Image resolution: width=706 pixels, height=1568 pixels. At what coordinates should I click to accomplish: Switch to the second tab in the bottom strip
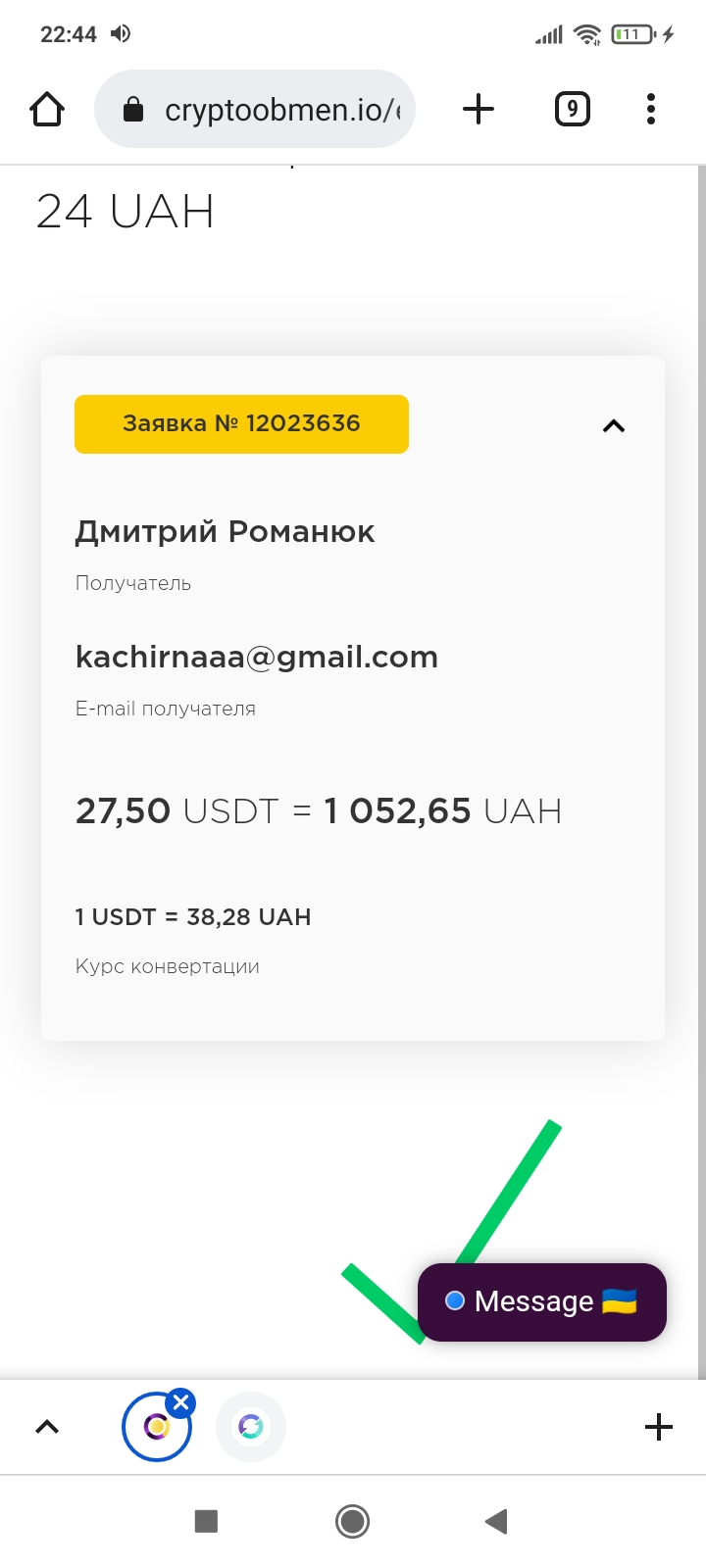click(251, 1427)
